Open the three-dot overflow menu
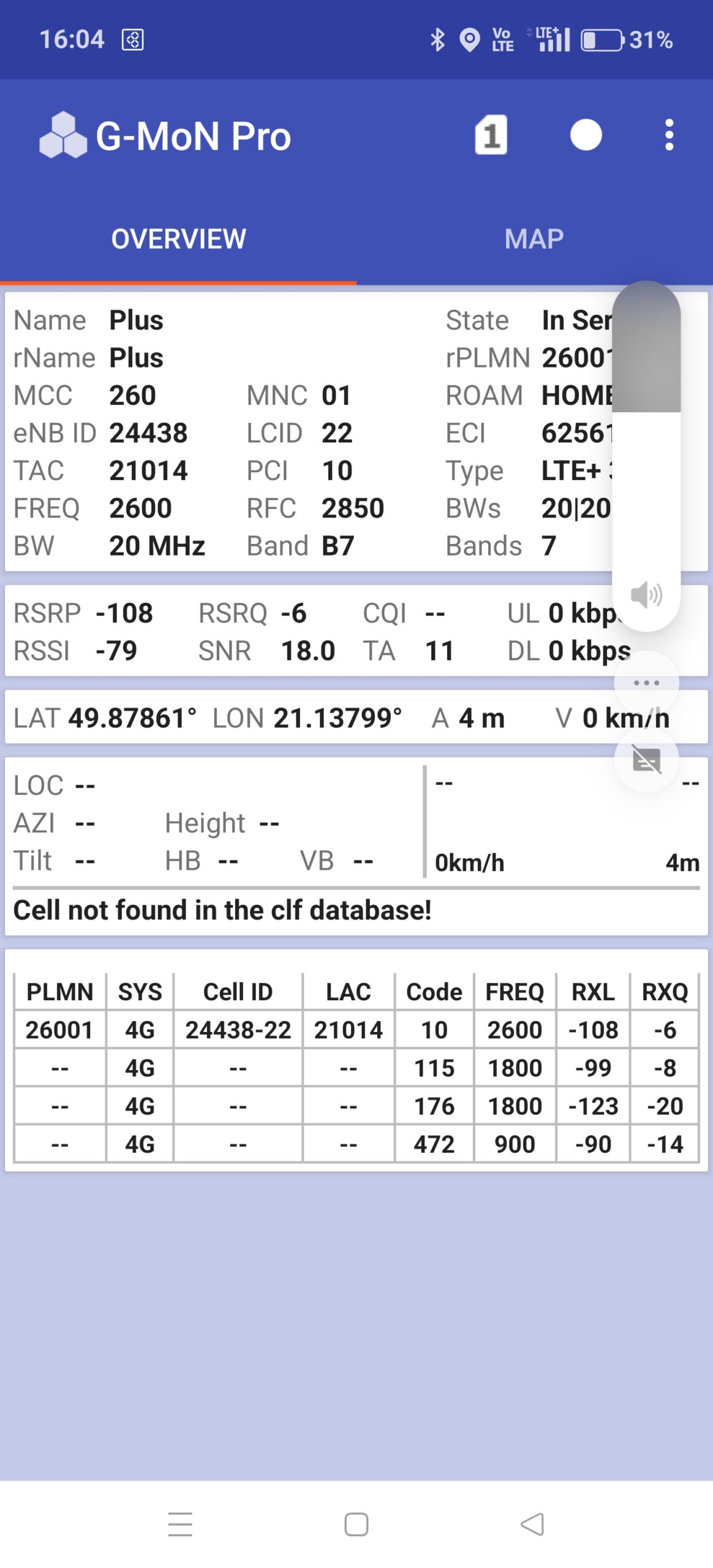This screenshot has width=713, height=1568. 669,135
